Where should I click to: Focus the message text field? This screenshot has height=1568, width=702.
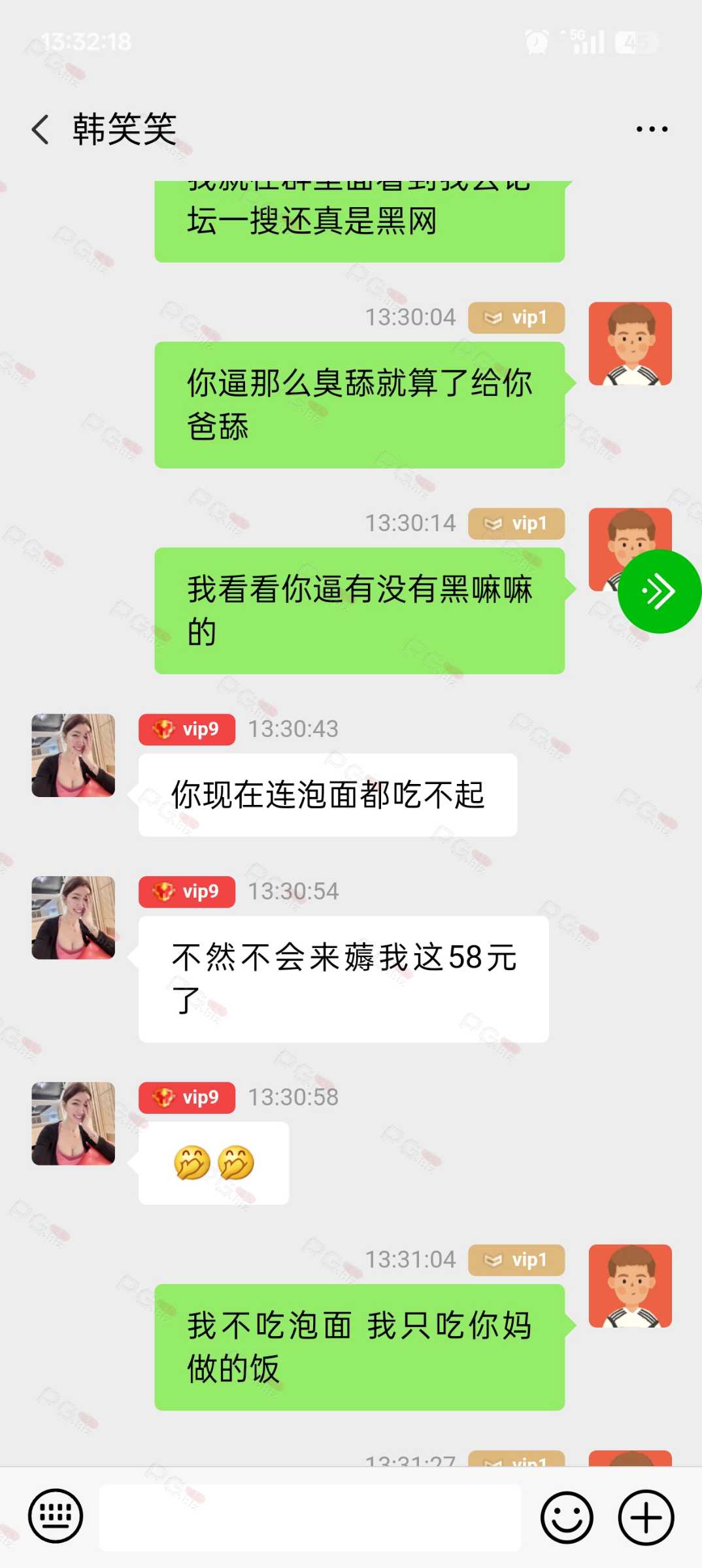pyautogui.click(x=310, y=1517)
